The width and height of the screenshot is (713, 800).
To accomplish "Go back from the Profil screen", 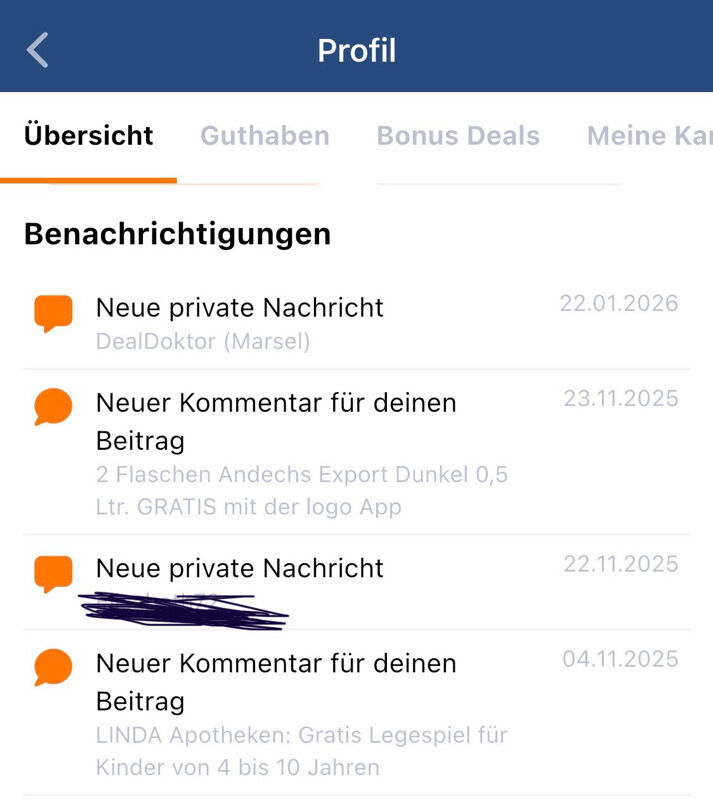I will click(38, 50).
